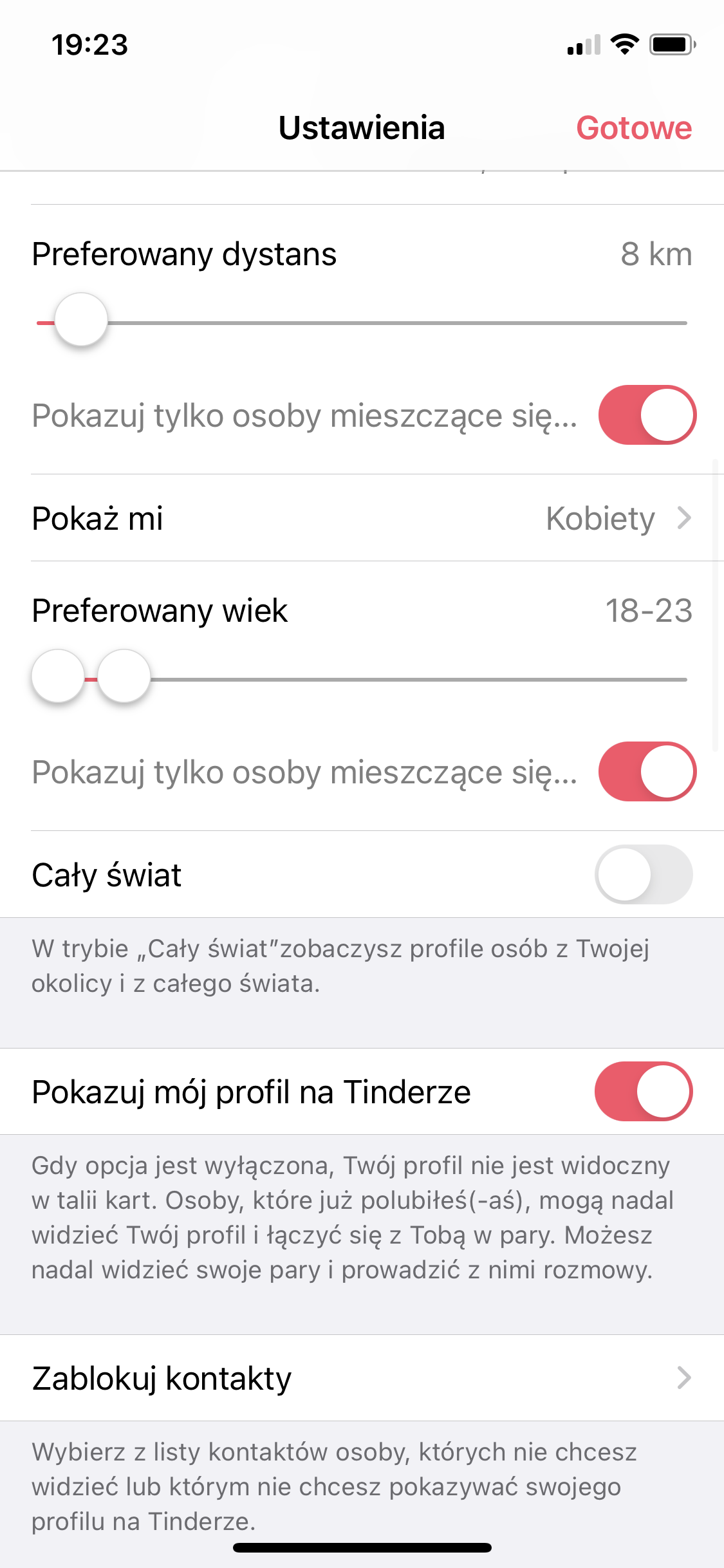724x1568 pixels.
Task: Tap the upper age knob of Preferowany wiek
Action: point(124,677)
